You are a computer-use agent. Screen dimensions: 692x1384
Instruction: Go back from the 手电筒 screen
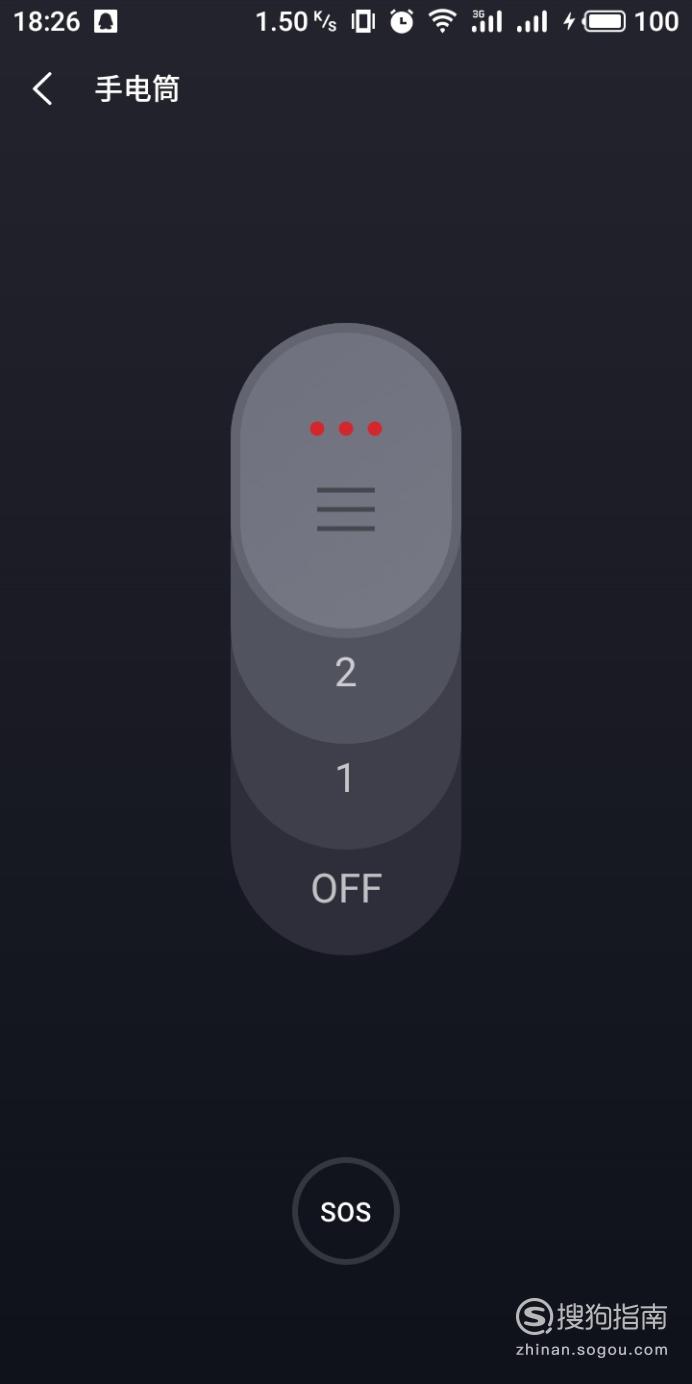(42, 89)
